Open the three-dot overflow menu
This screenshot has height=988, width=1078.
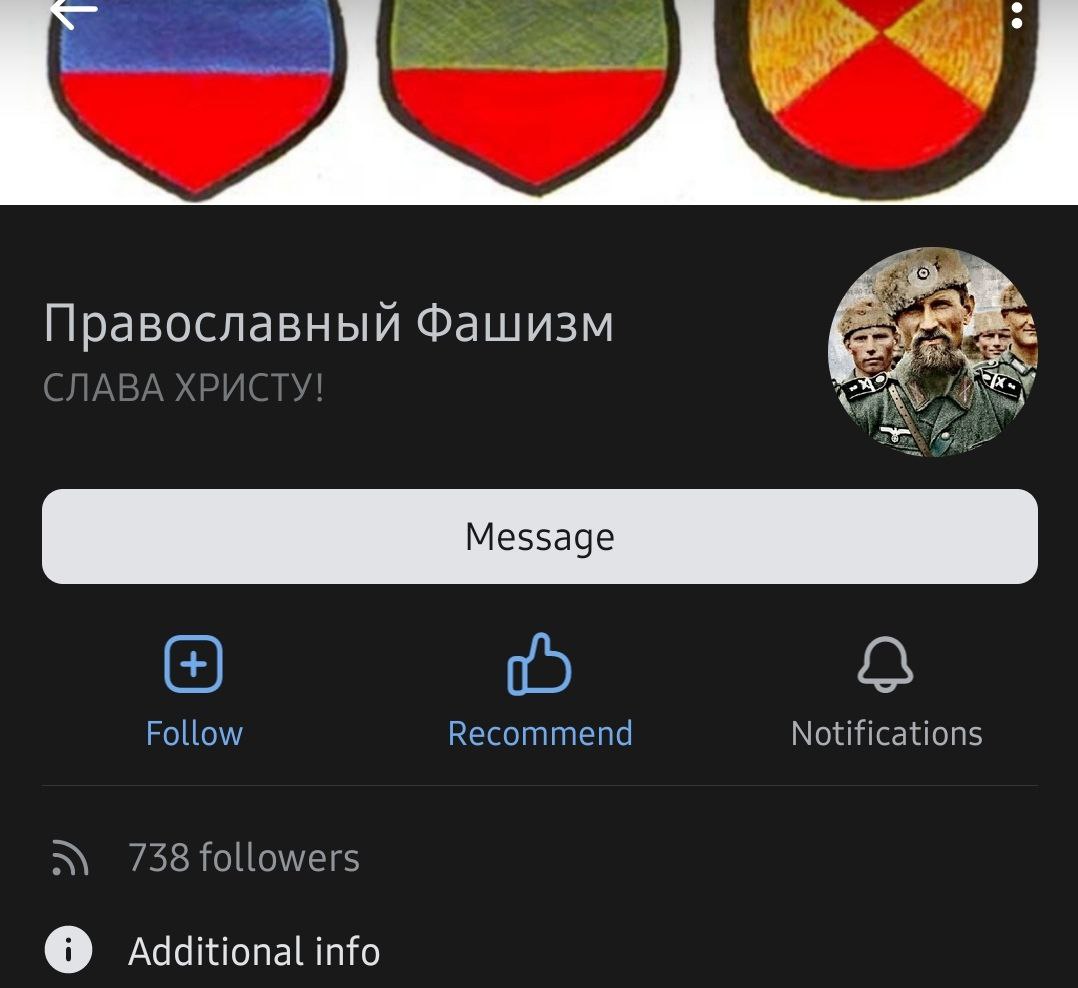[1016, 14]
